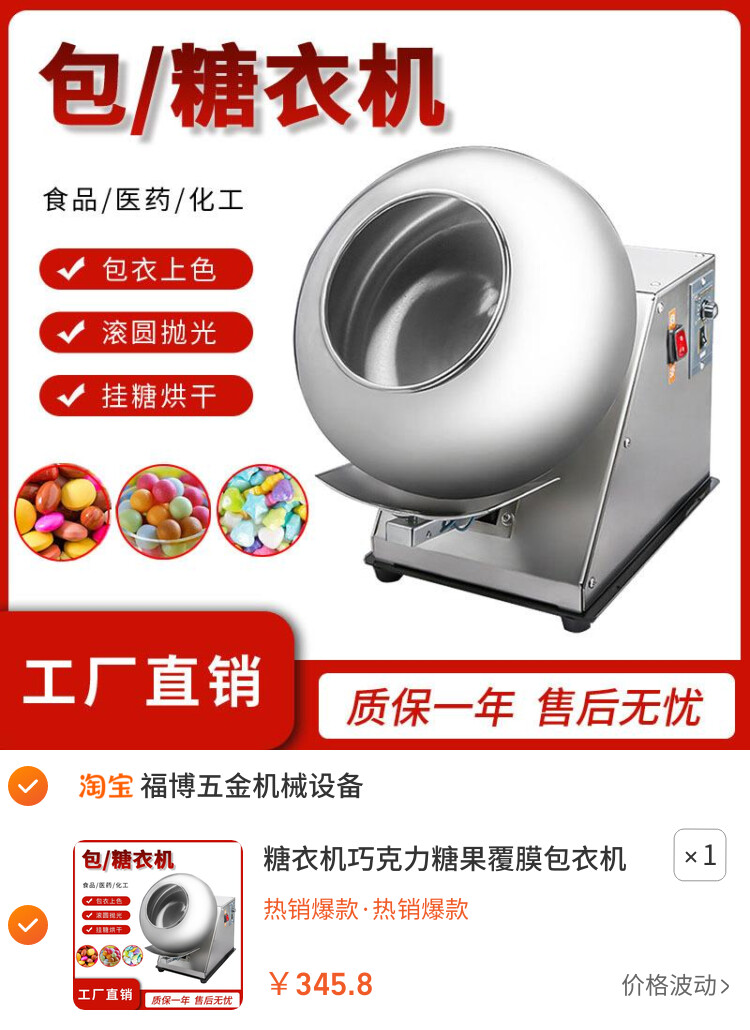
Task: Toggle the checkbox for shop 福博五金机械设备
Action: click(28, 786)
